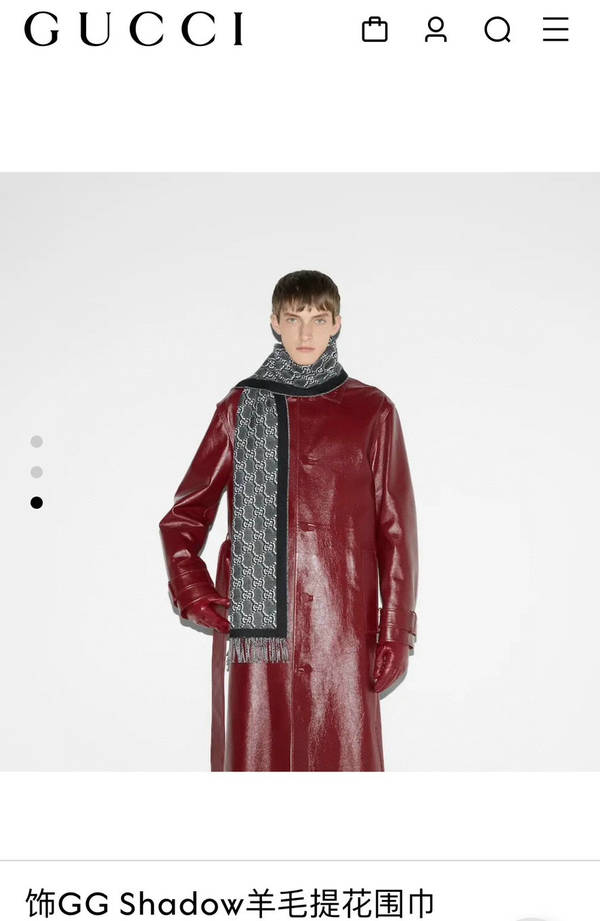Open the hamburger menu
Viewport: 600px width, 921px height.
click(556, 30)
